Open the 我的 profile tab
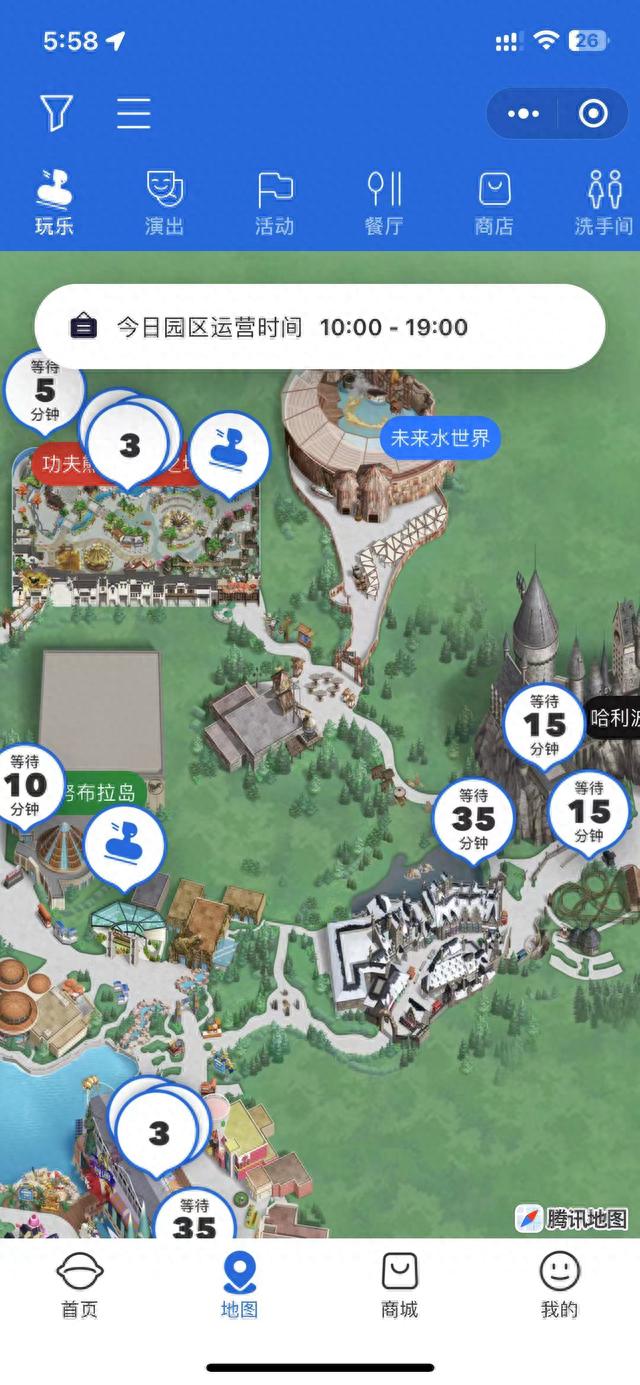640x1385 pixels. point(559,1286)
